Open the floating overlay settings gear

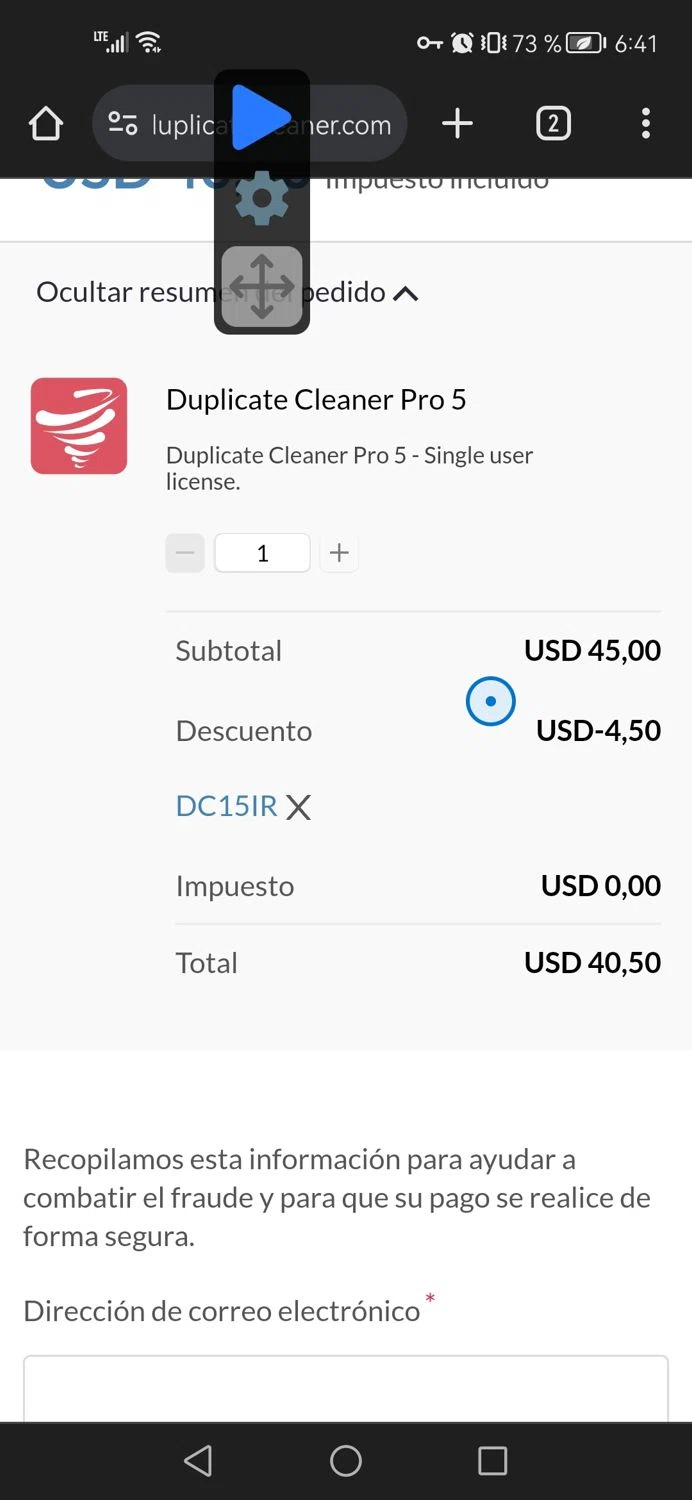(262, 198)
